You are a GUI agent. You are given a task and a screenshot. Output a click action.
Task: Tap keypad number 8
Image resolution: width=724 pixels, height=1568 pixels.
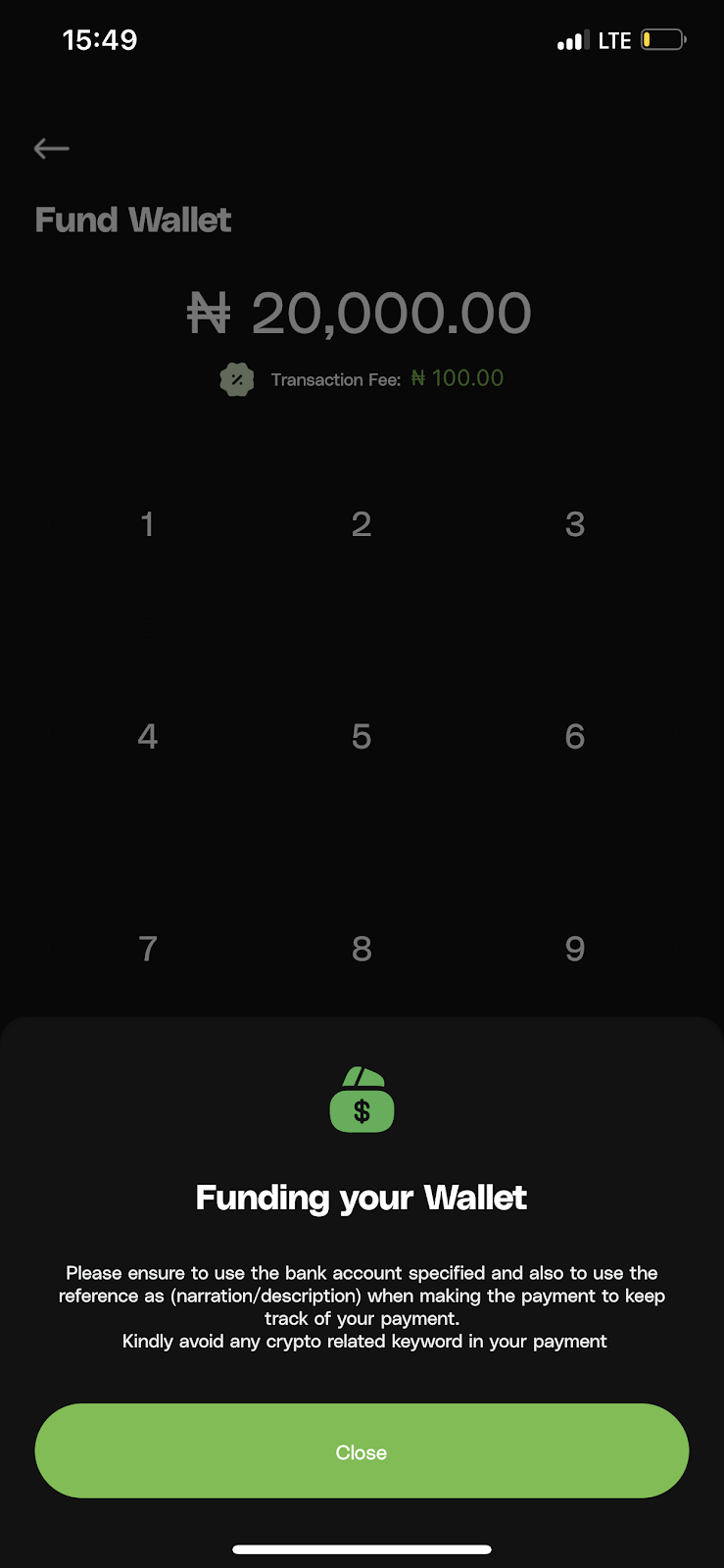coord(362,949)
